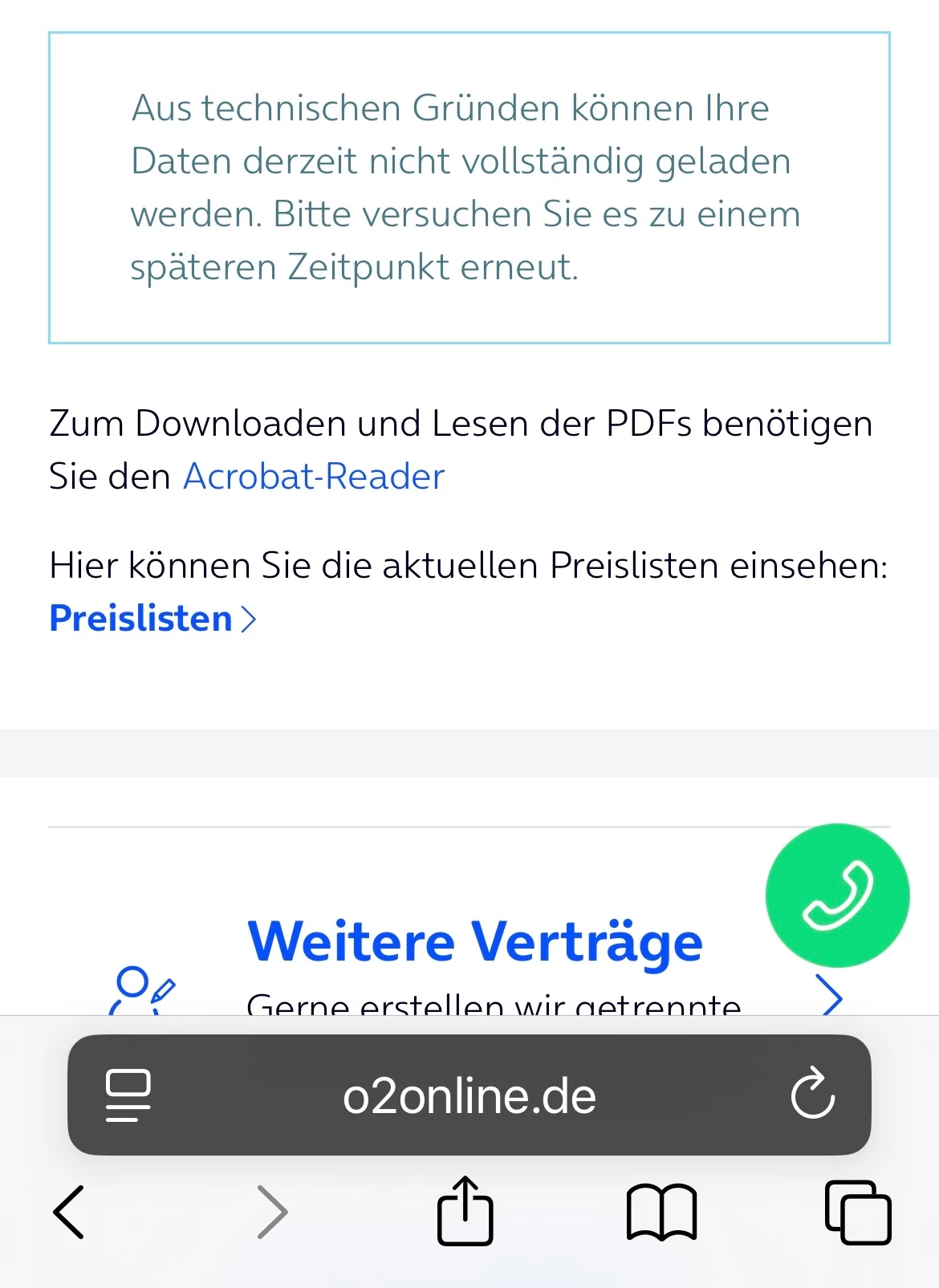This screenshot has width=939, height=1288.
Task: Show all open tabs
Action: 857,1212
